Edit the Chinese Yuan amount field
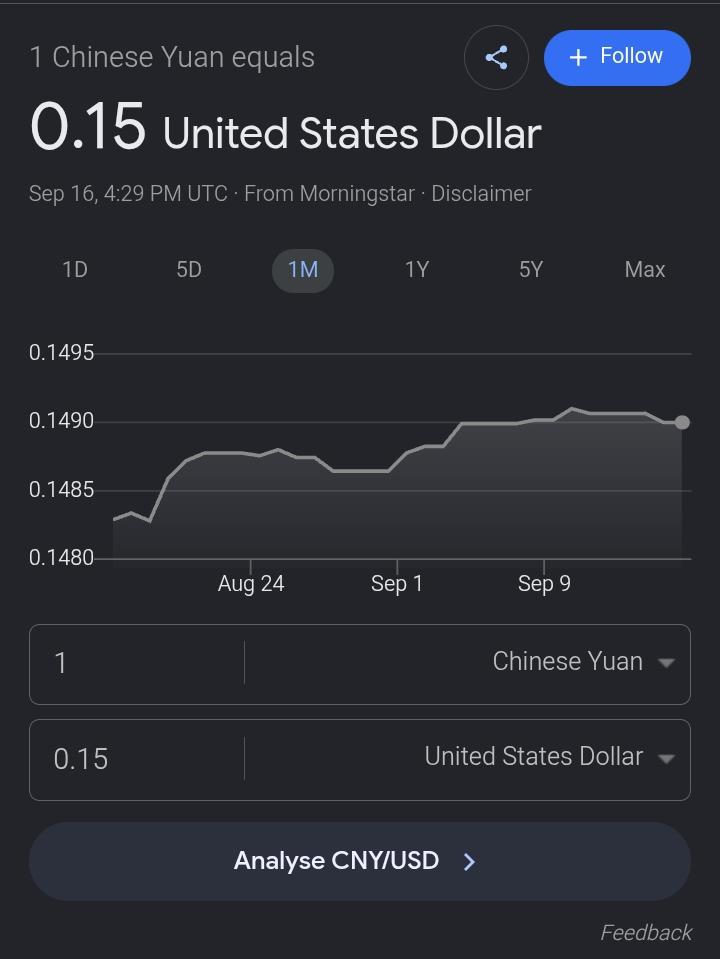This screenshot has height=959, width=720. tap(136, 664)
